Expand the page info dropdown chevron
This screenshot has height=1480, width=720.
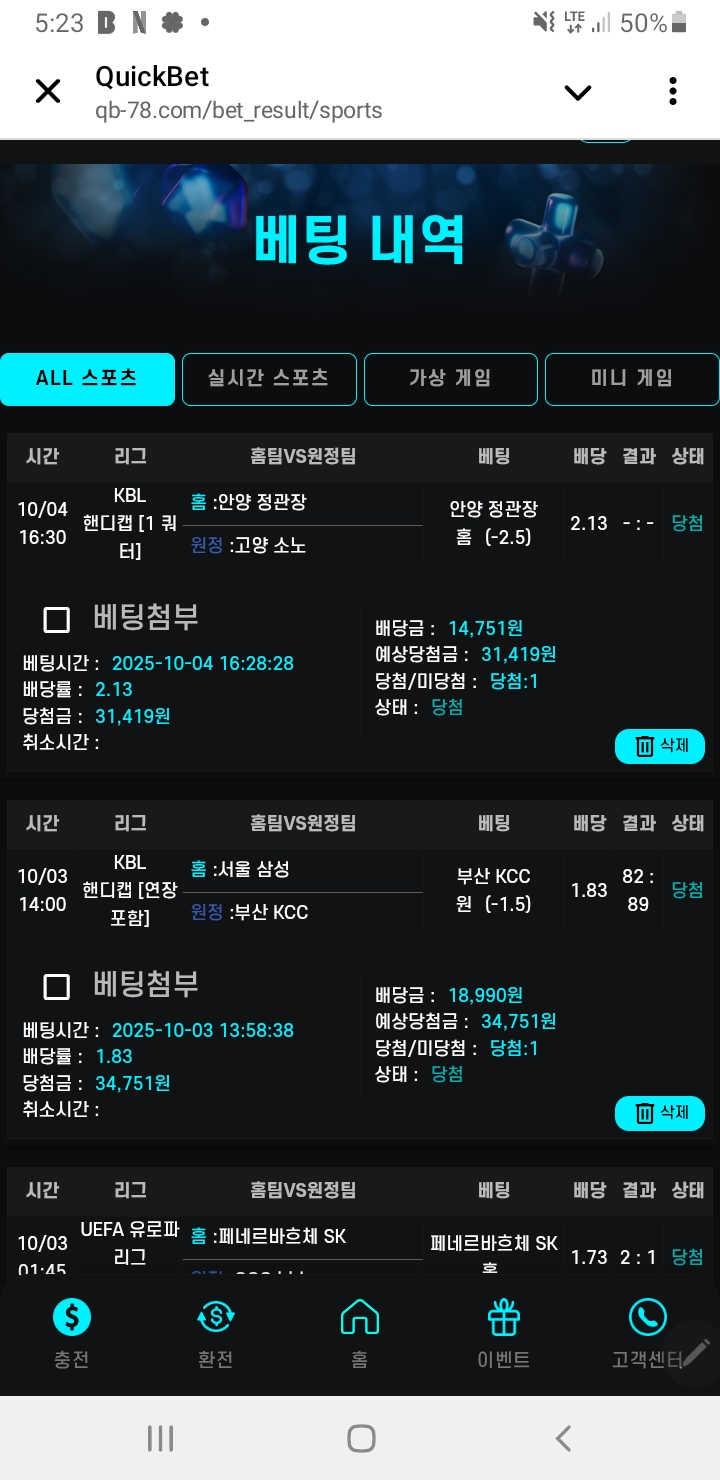[578, 93]
